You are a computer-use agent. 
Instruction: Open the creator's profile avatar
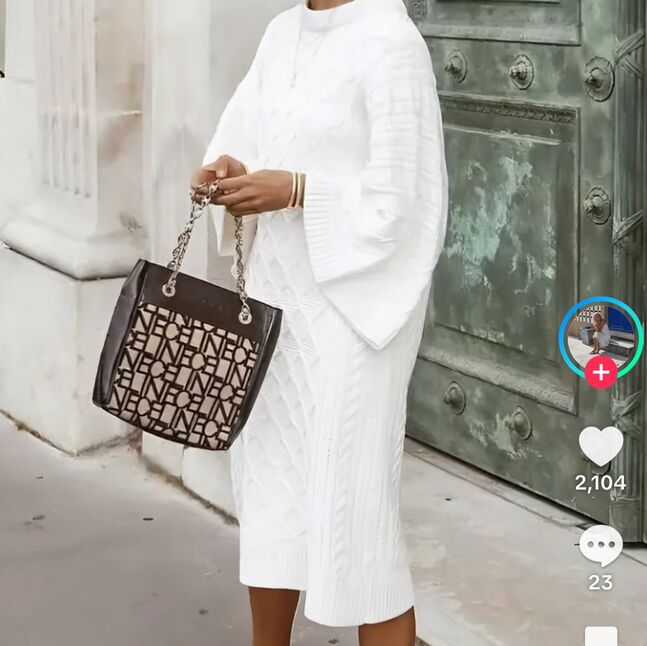(x=600, y=334)
